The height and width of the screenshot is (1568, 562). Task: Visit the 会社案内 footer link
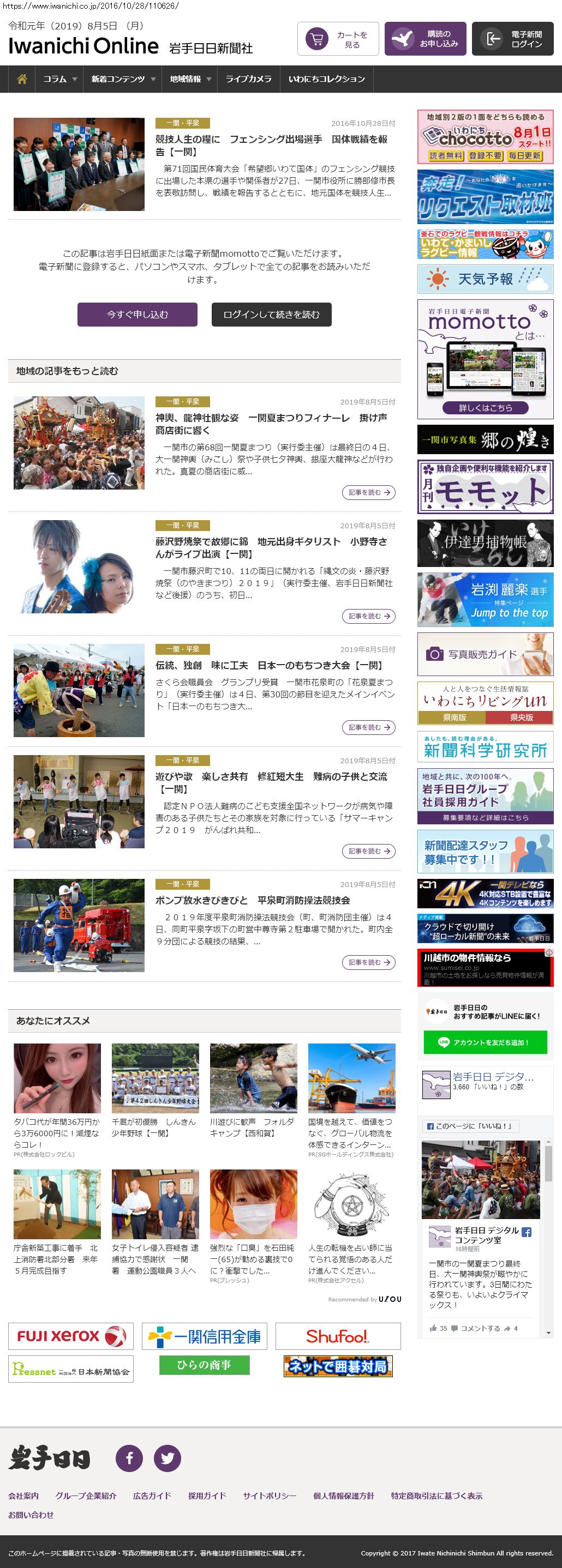click(x=23, y=1495)
